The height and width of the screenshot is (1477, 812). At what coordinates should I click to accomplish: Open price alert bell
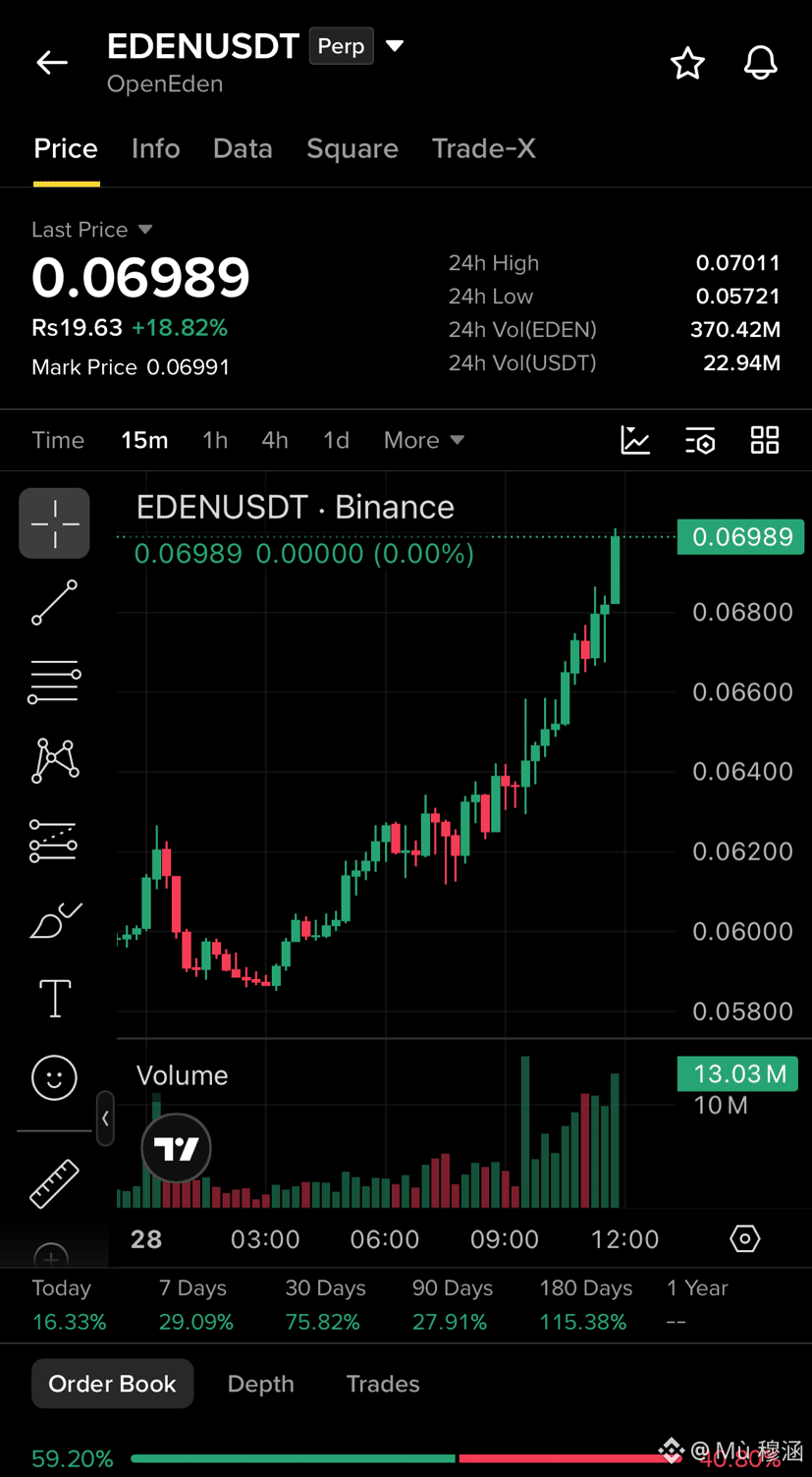click(760, 63)
